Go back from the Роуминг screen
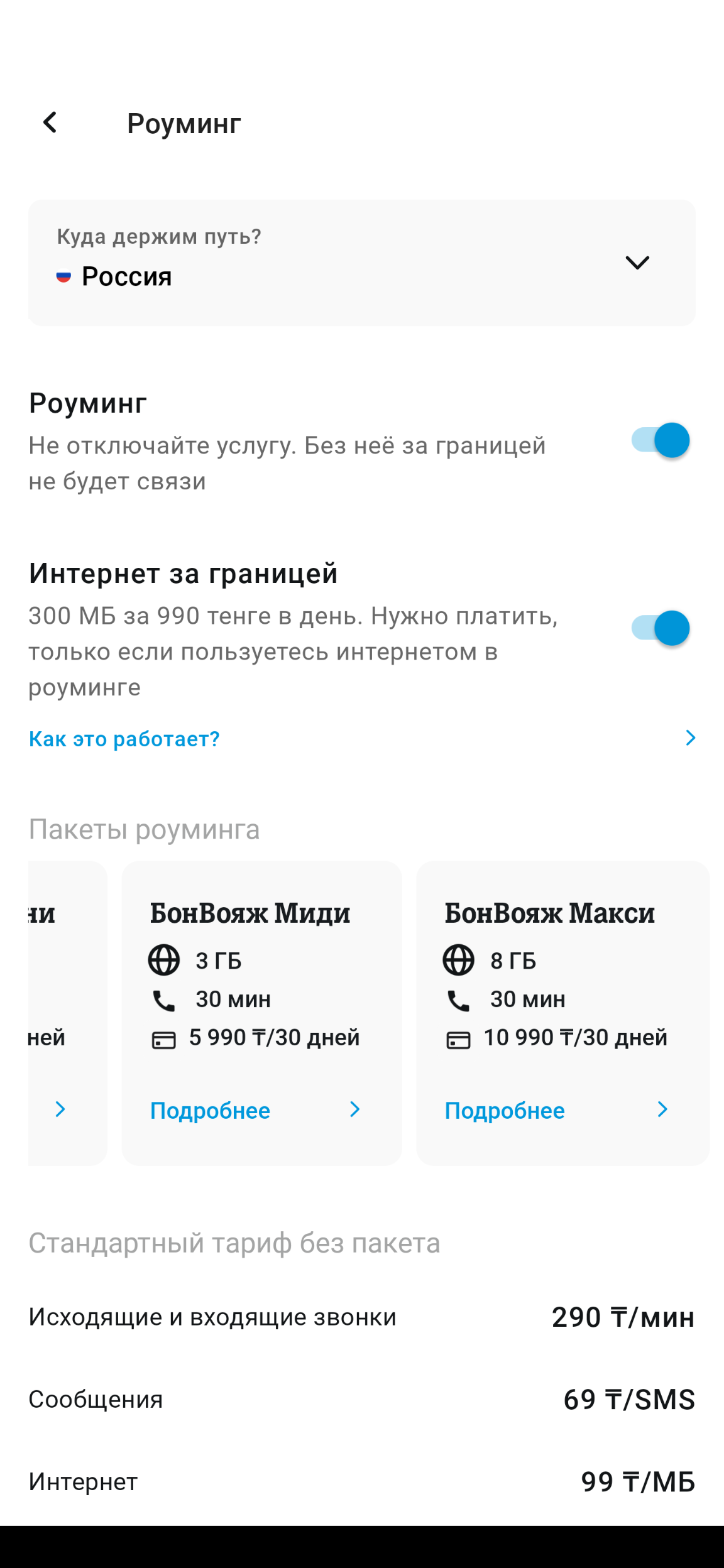The width and height of the screenshot is (724, 1568). 50,122
